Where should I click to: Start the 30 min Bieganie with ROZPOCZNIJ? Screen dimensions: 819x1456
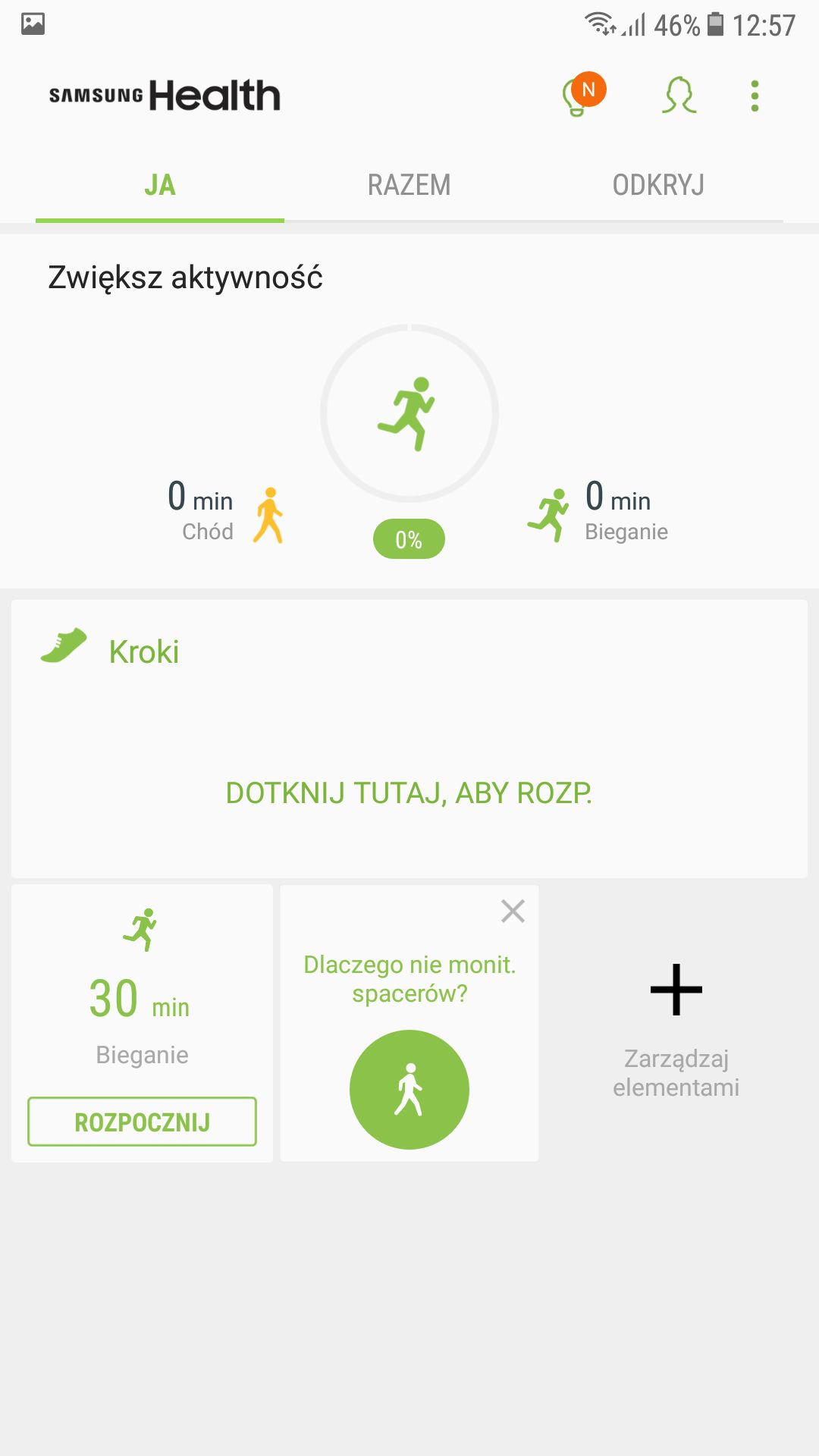tap(143, 1122)
